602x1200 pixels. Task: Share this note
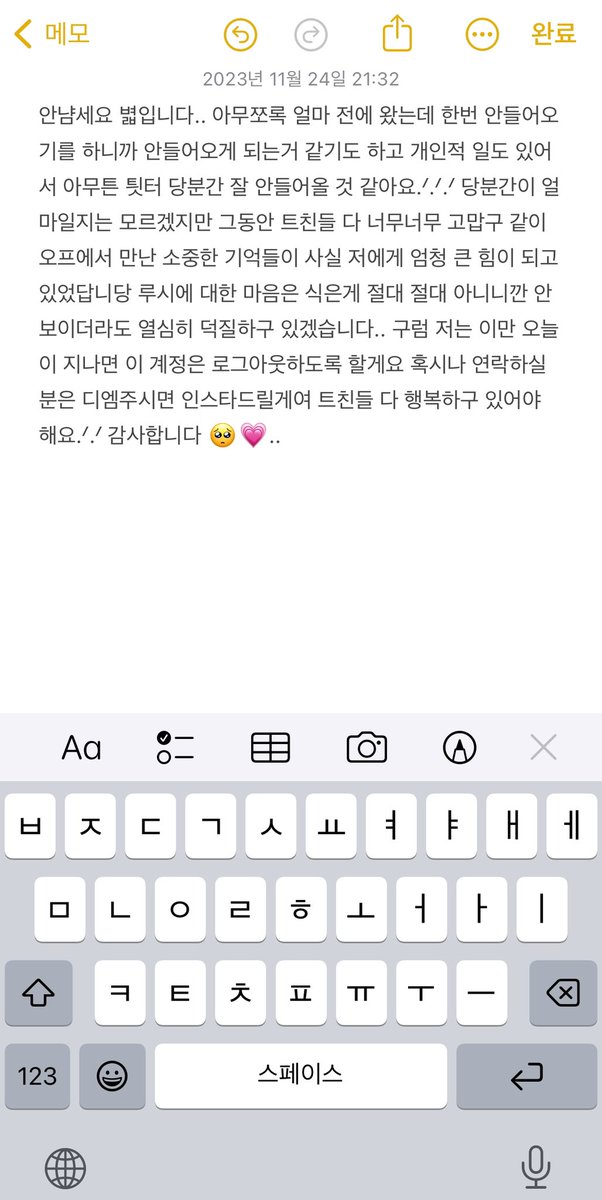coord(398,34)
